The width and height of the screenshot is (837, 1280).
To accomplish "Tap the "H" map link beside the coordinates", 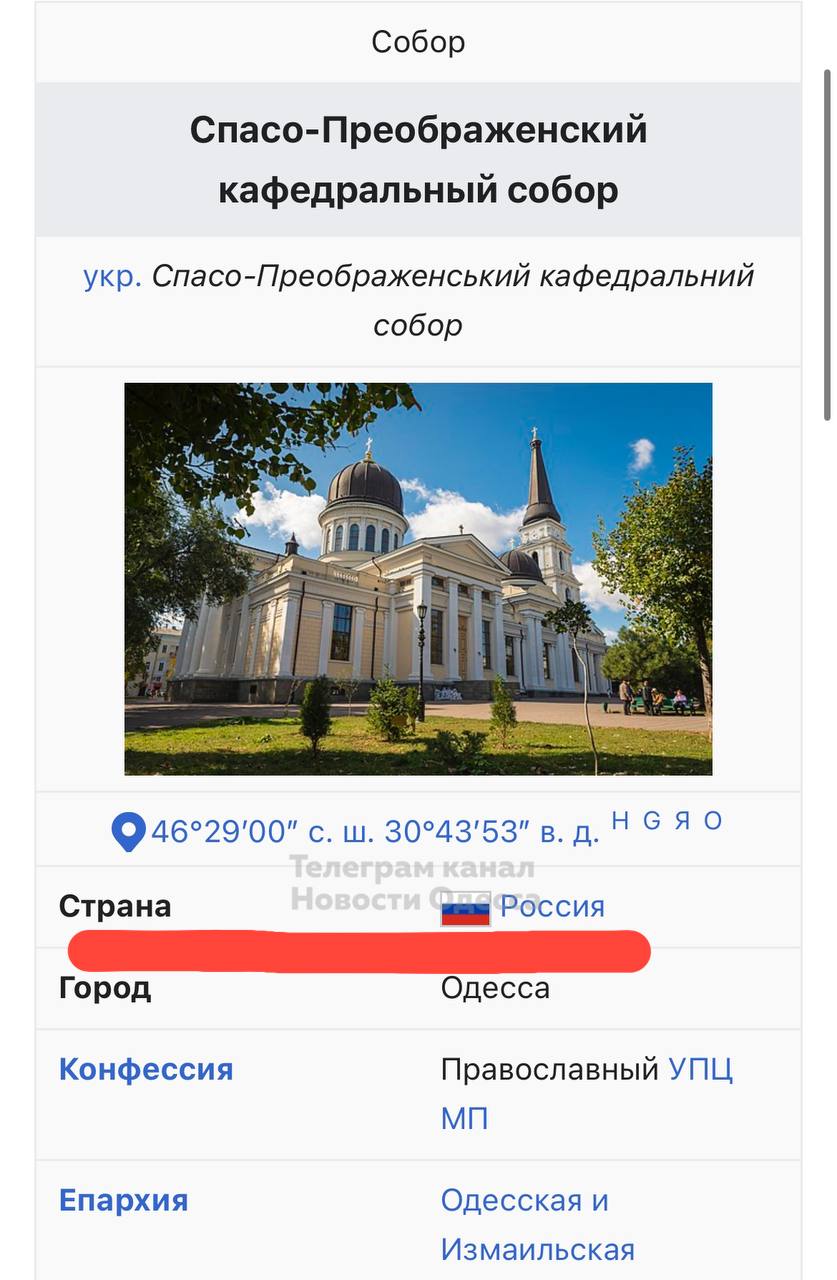I will 620,822.
